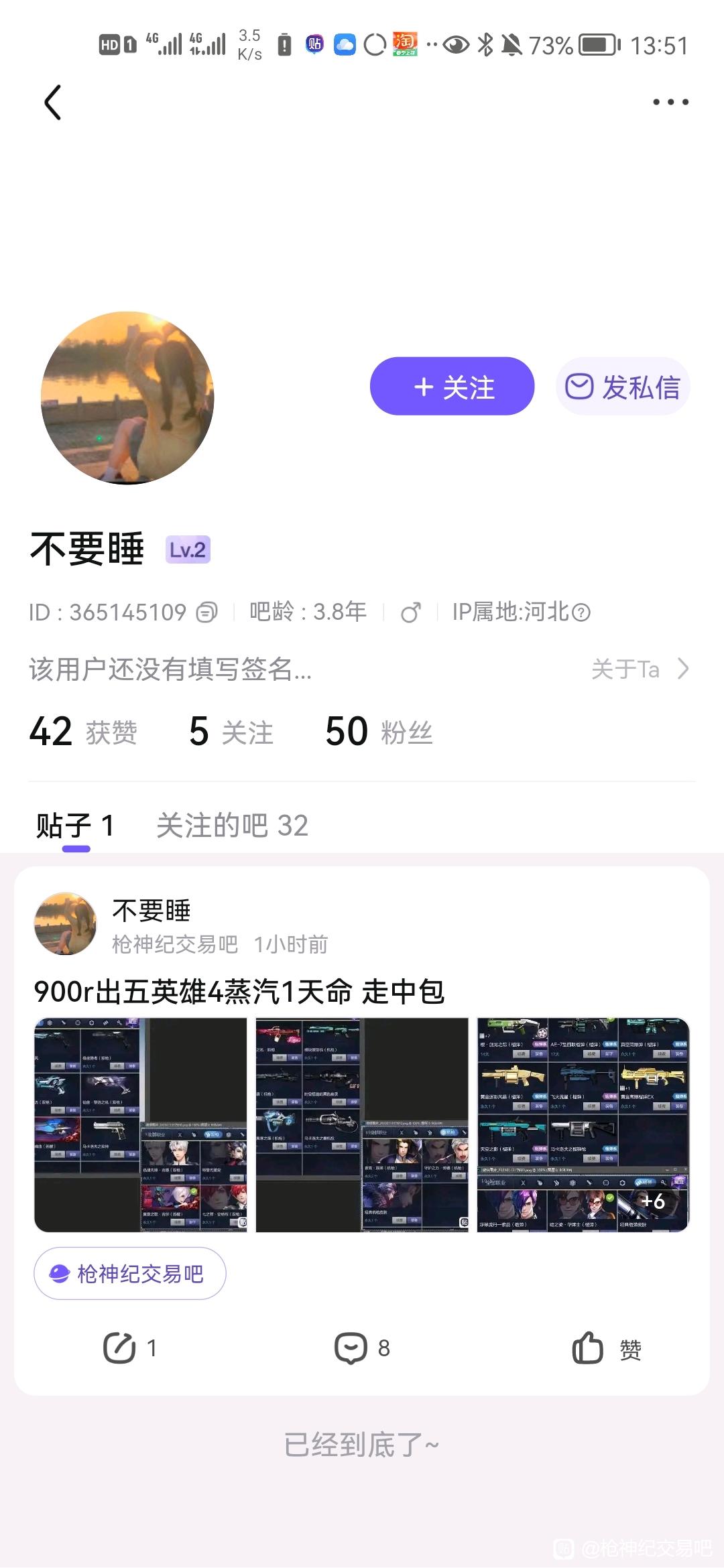Open the 枪神纪交易吧 forum chip
Screen dimensions: 724x1568
[x=130, y=1273]
